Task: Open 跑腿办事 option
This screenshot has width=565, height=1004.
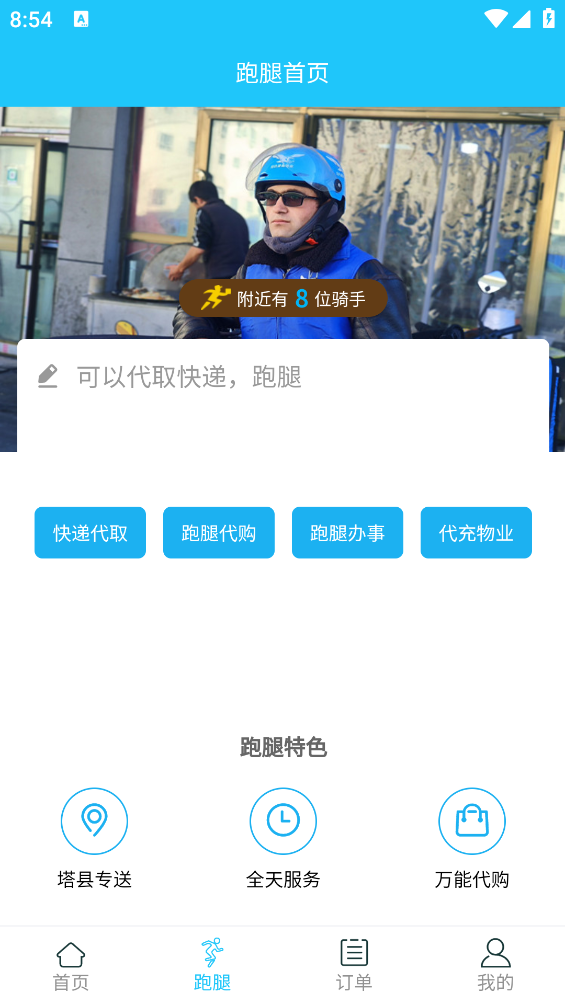Action: [348, 533]
